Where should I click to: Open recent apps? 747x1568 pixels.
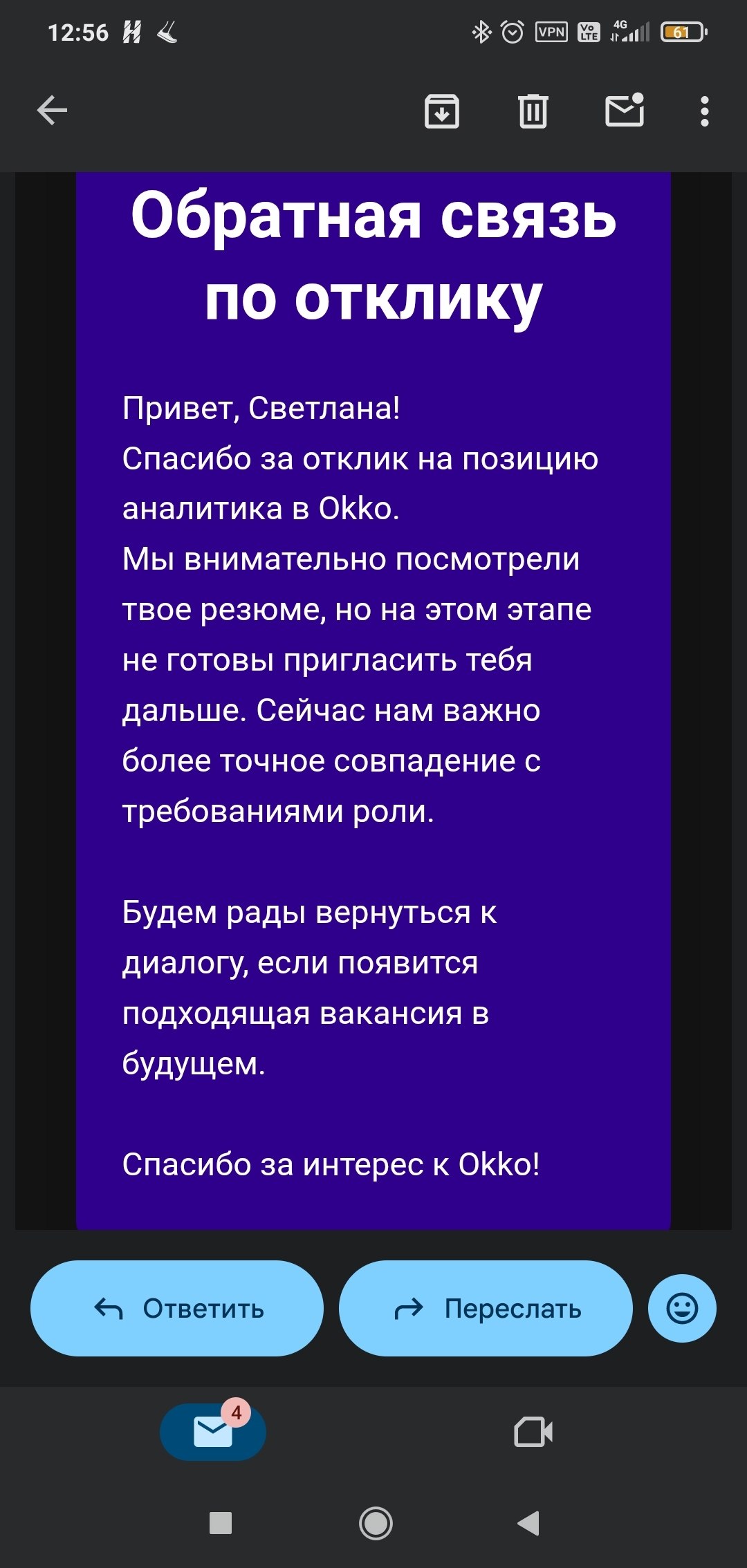tap(221, 1523)
